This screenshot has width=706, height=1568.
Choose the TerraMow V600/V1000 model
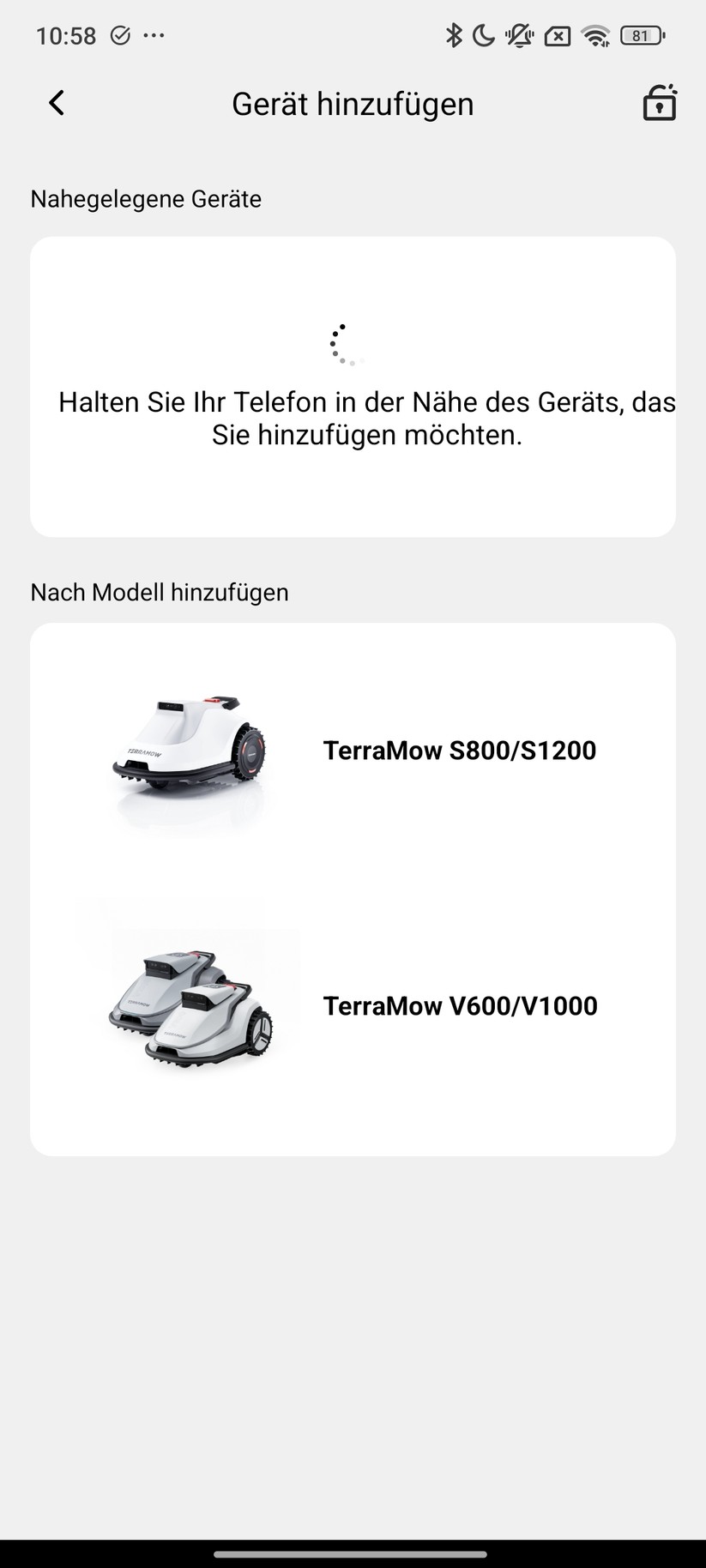pos(459,1005)
